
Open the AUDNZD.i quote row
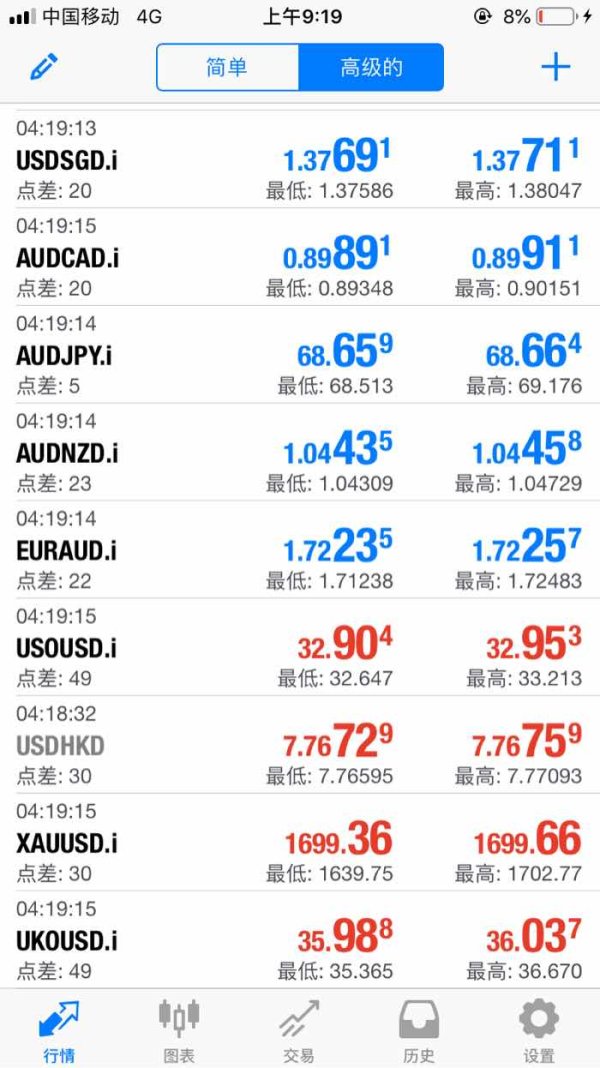[x=300, y=452]
